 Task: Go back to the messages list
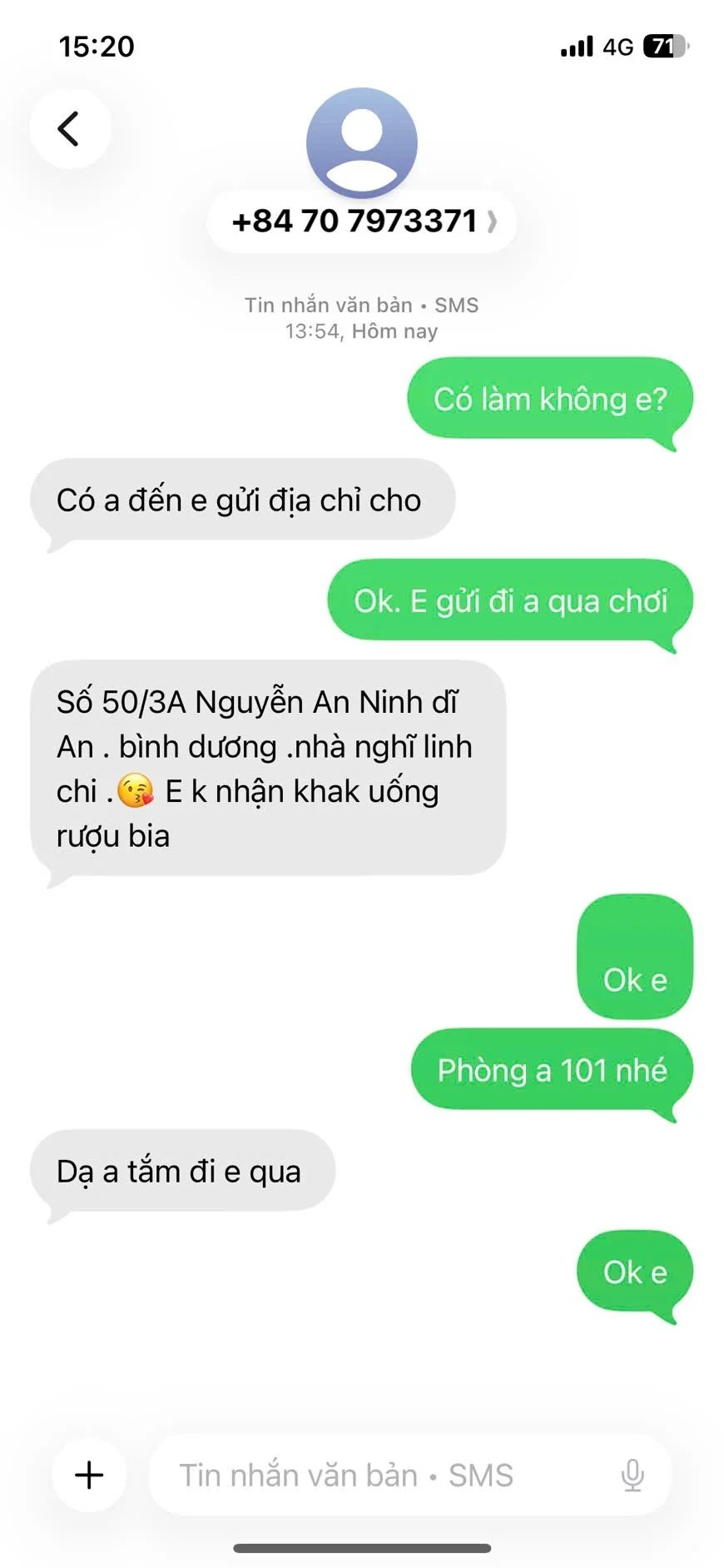(70, 129)
